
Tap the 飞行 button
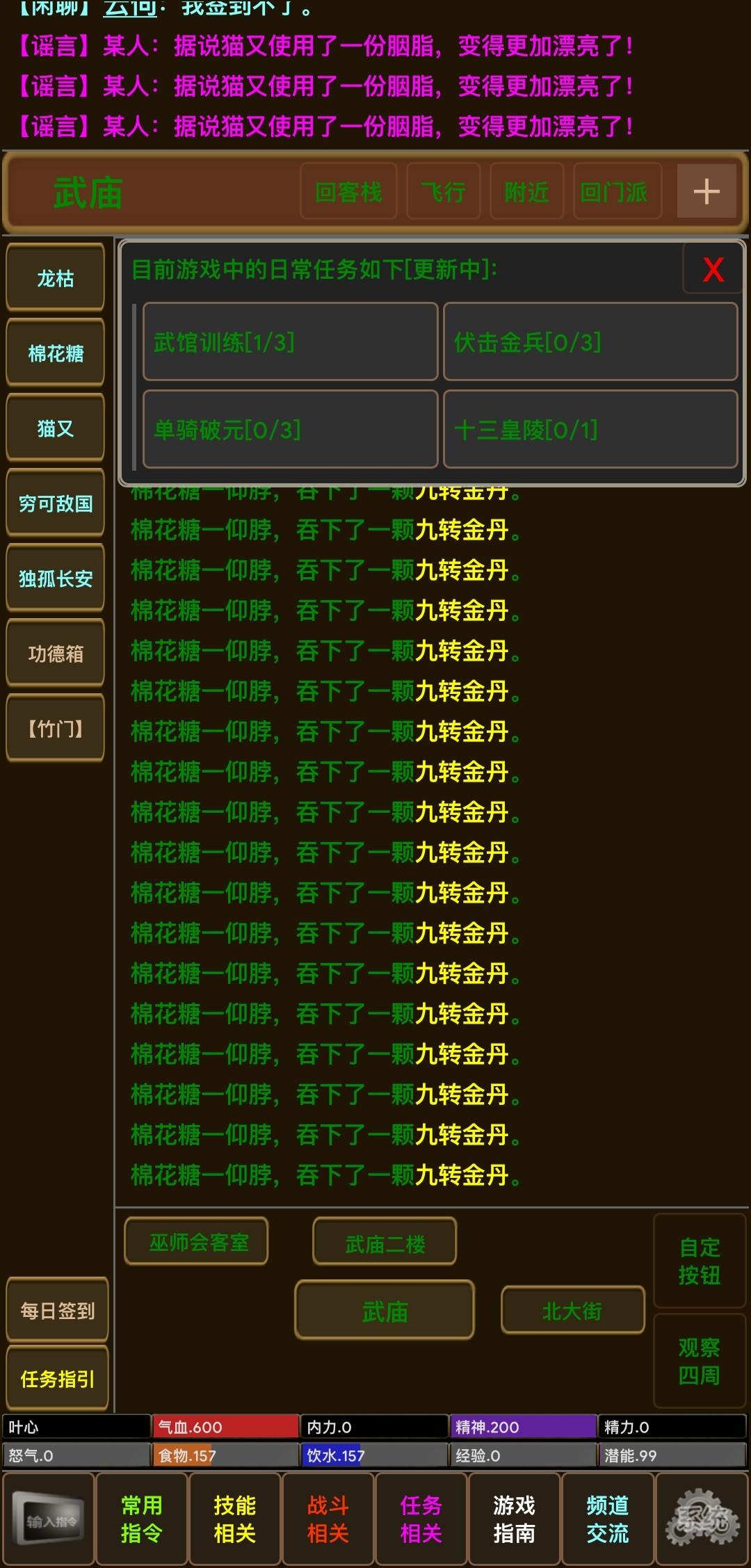coord(444,192)
